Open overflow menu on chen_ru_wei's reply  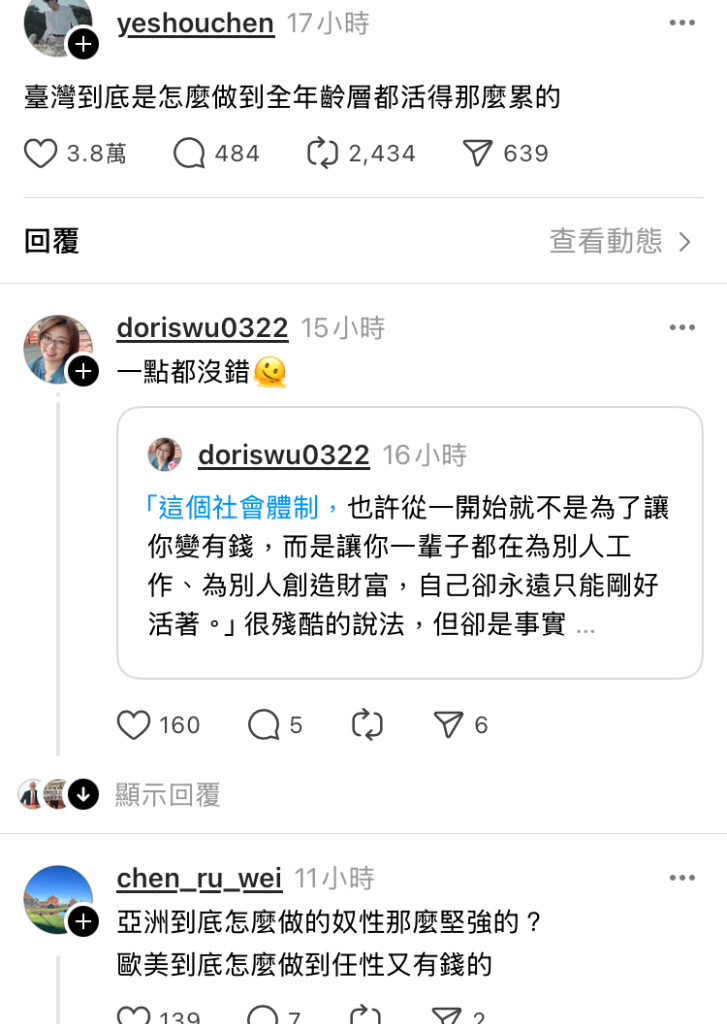click(682, 878)
